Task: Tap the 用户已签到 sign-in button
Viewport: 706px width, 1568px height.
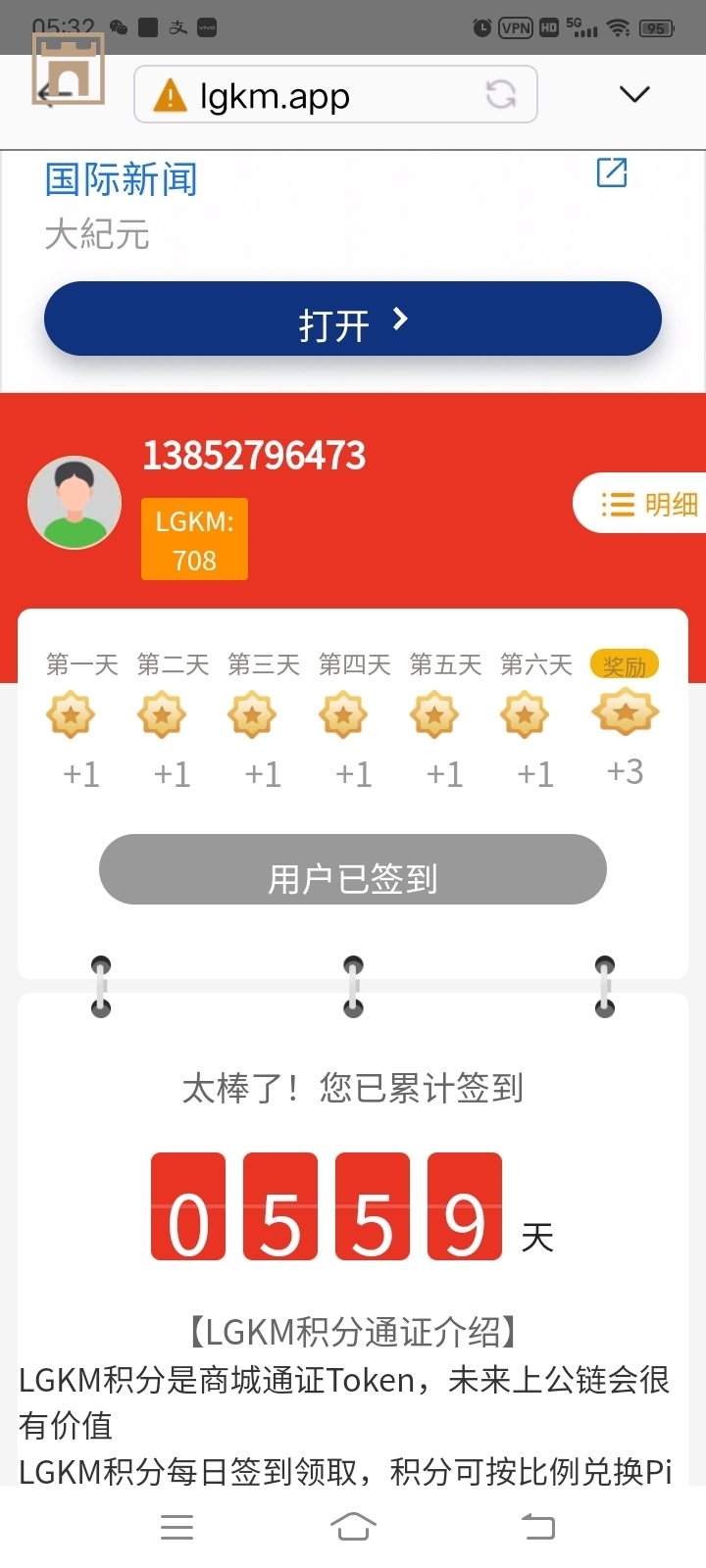Action: pos(353,870)
